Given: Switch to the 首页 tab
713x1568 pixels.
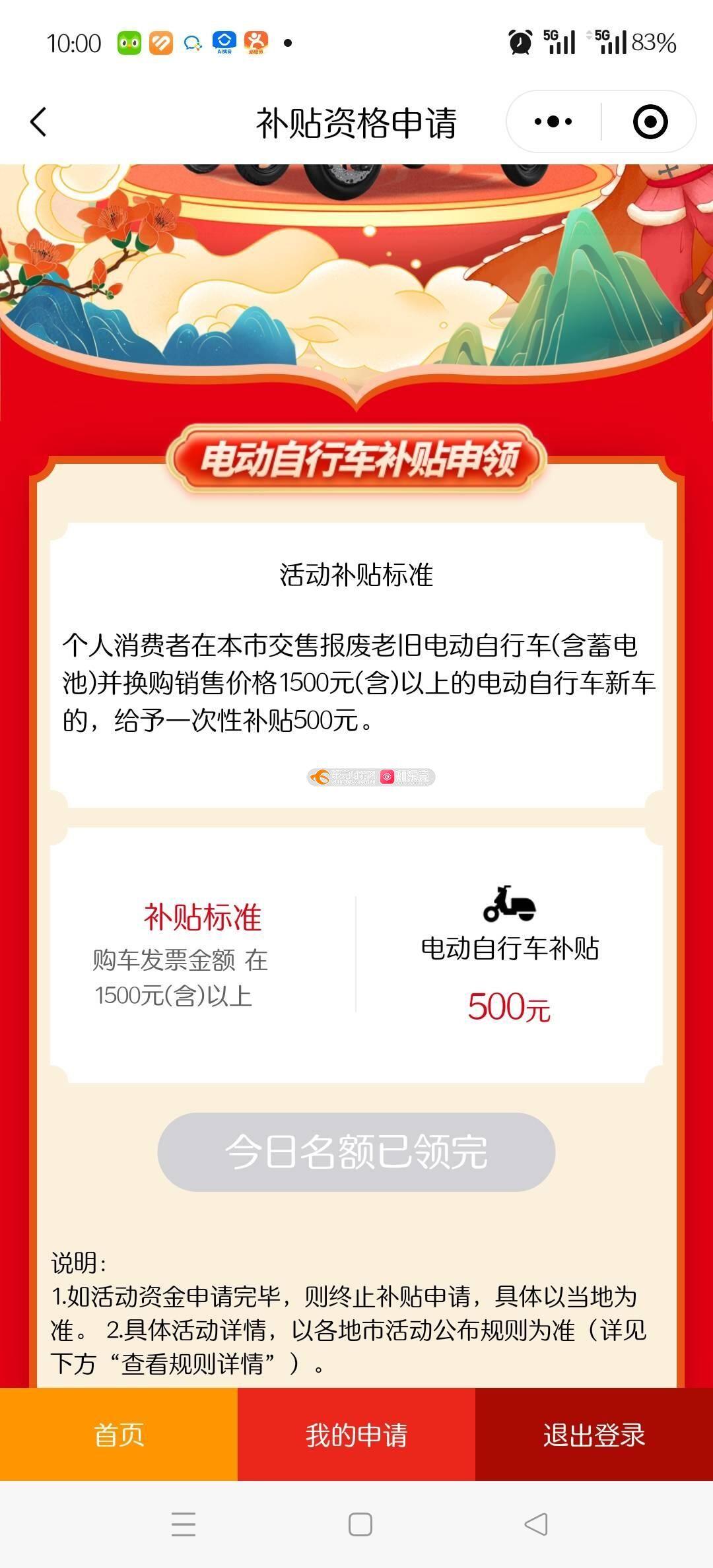Looking at the screenshot, I should [119, 1435].
